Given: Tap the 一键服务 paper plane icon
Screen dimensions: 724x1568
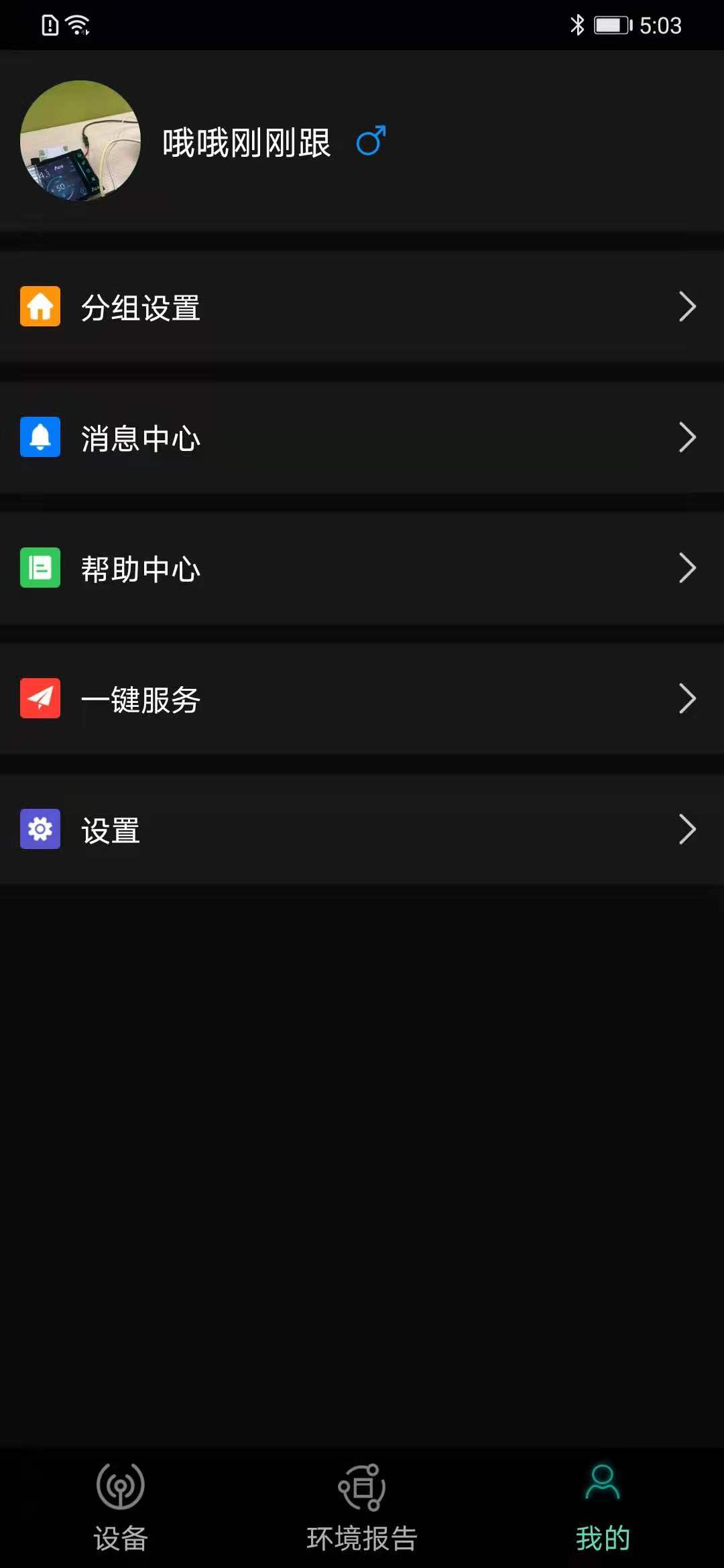Looking at the screenshot, I should 40,698.
